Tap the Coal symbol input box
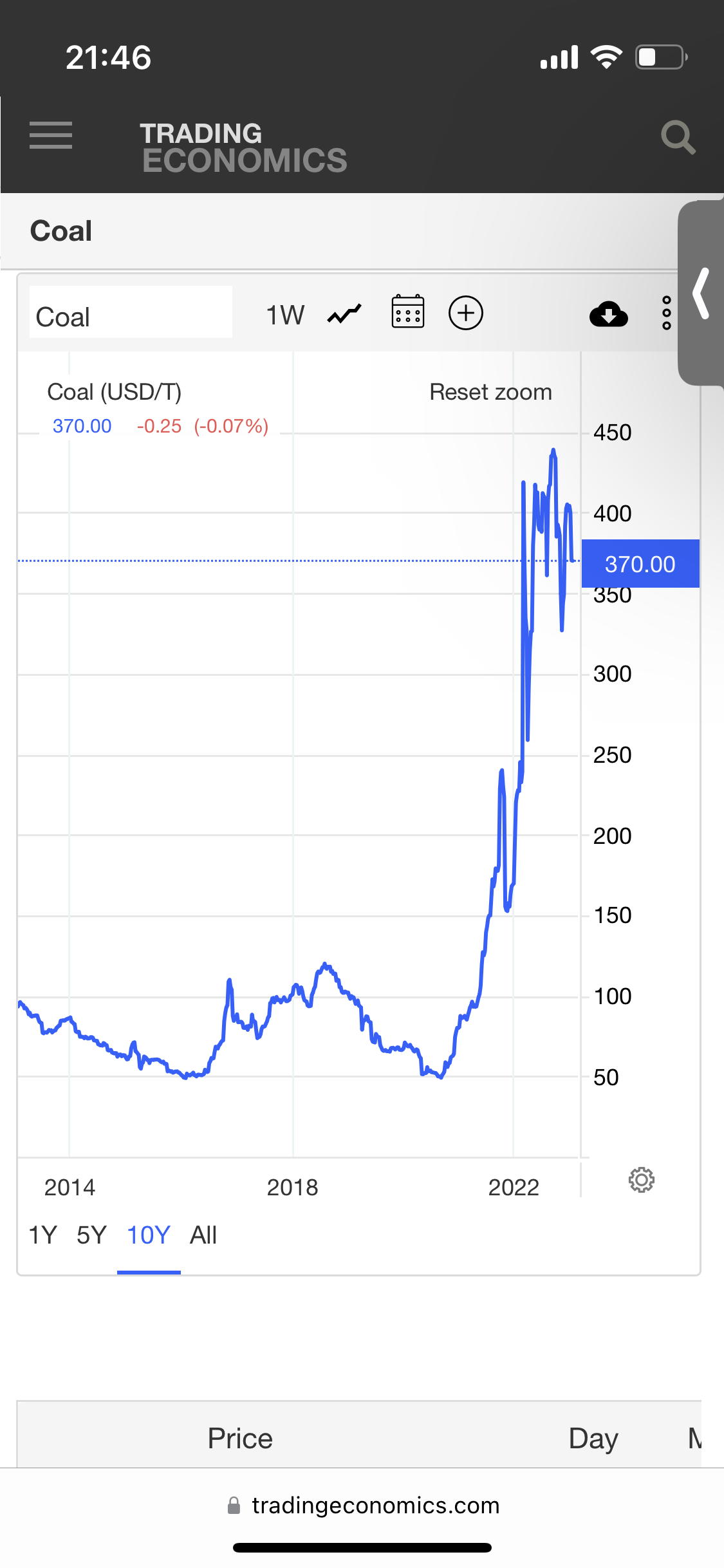The height and width of the screenshot is (1568, 724). [x=131, y=313]
